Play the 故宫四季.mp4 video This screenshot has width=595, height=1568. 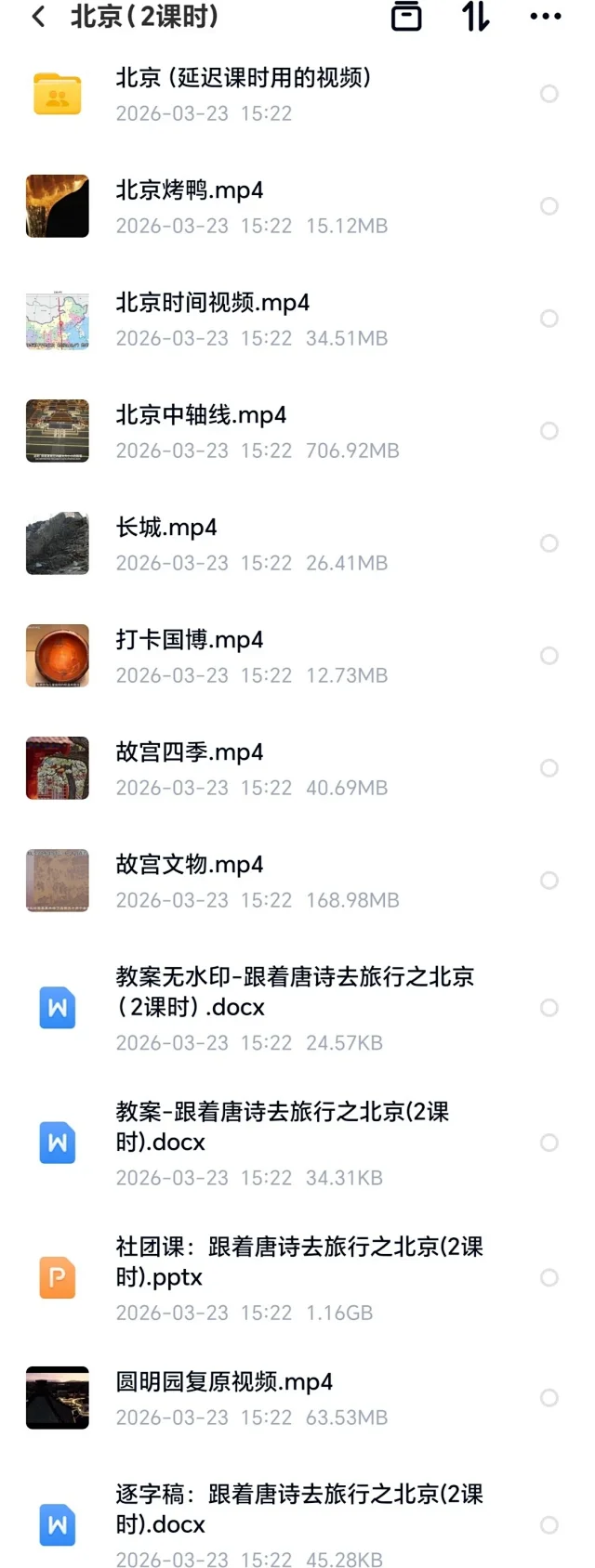click(x=190, y=767)
